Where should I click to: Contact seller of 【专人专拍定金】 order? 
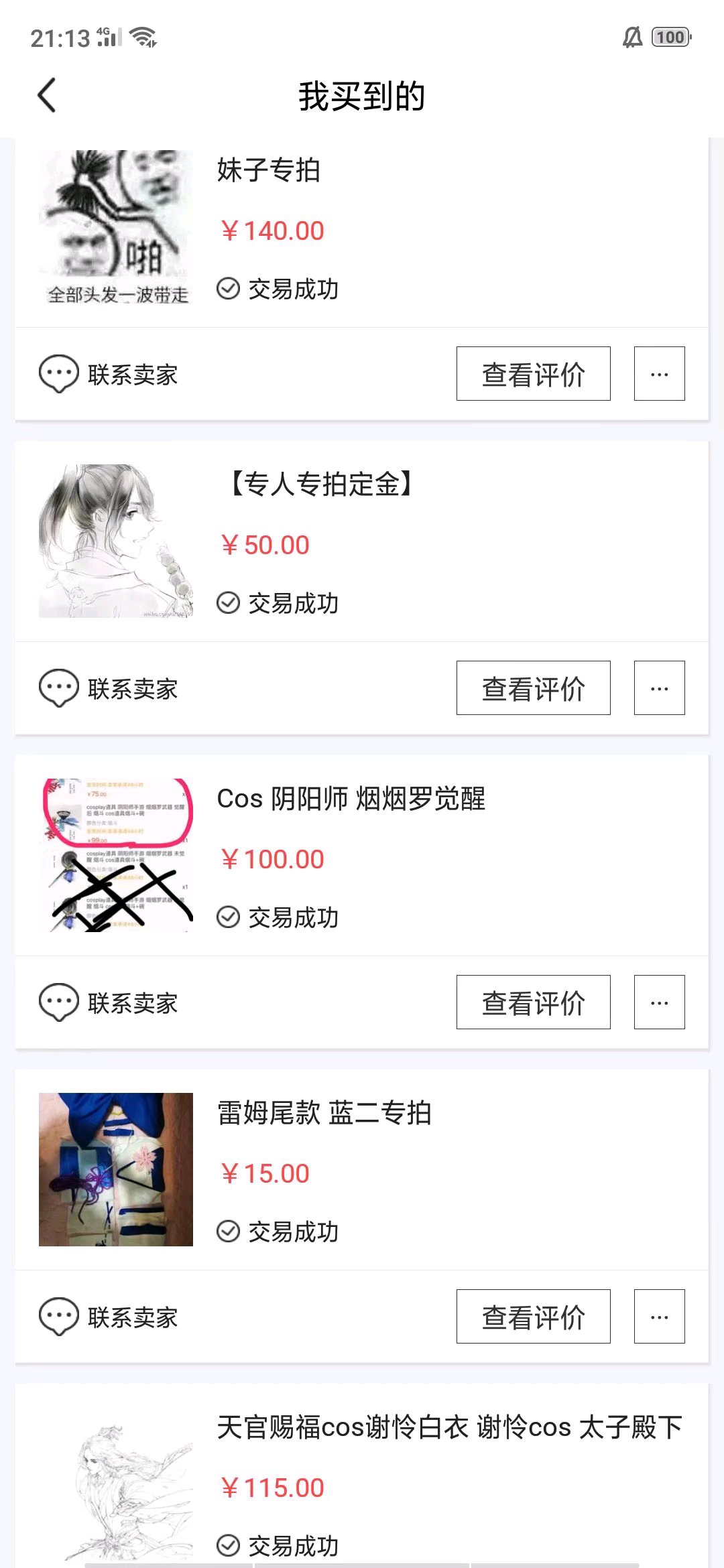(x=109, y=688)
